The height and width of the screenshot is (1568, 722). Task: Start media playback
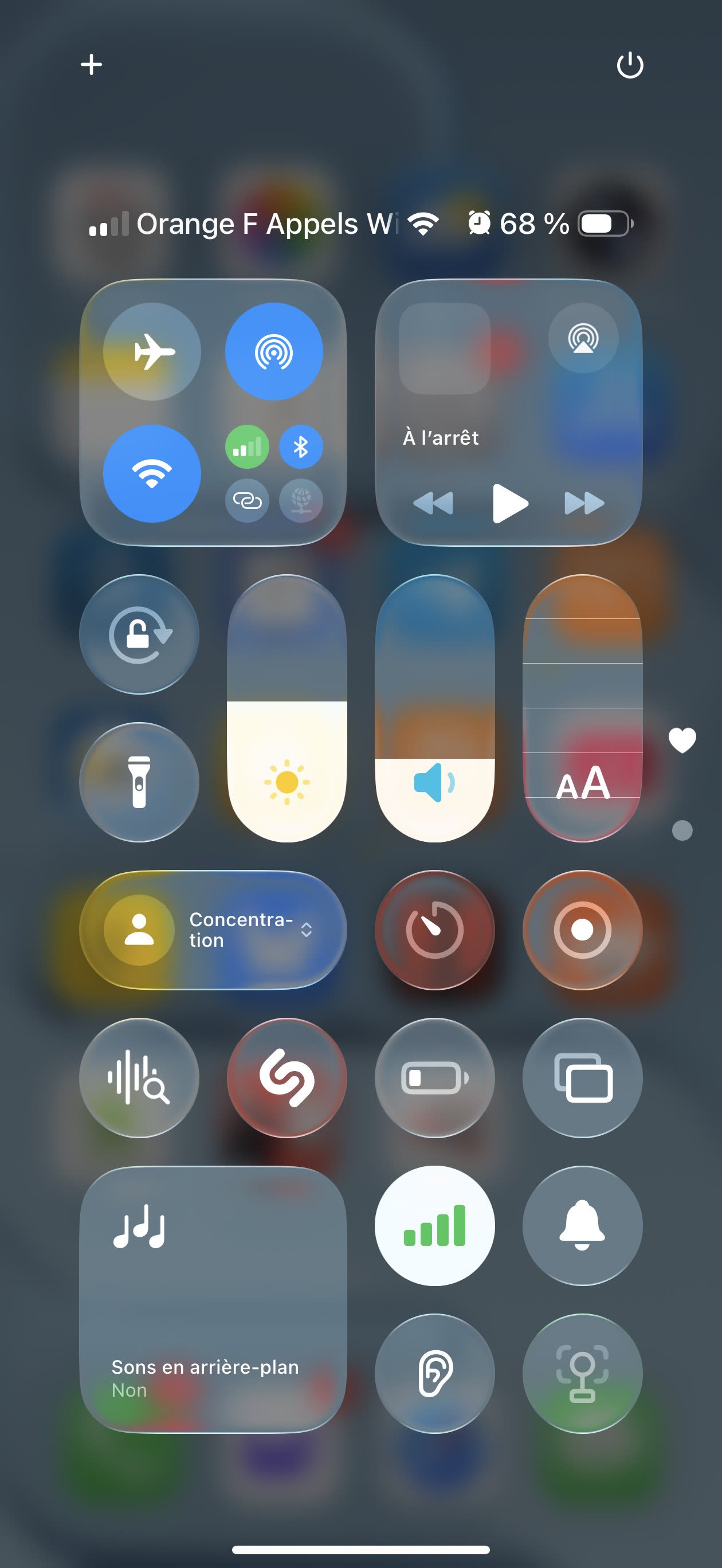tap(509, 503)
